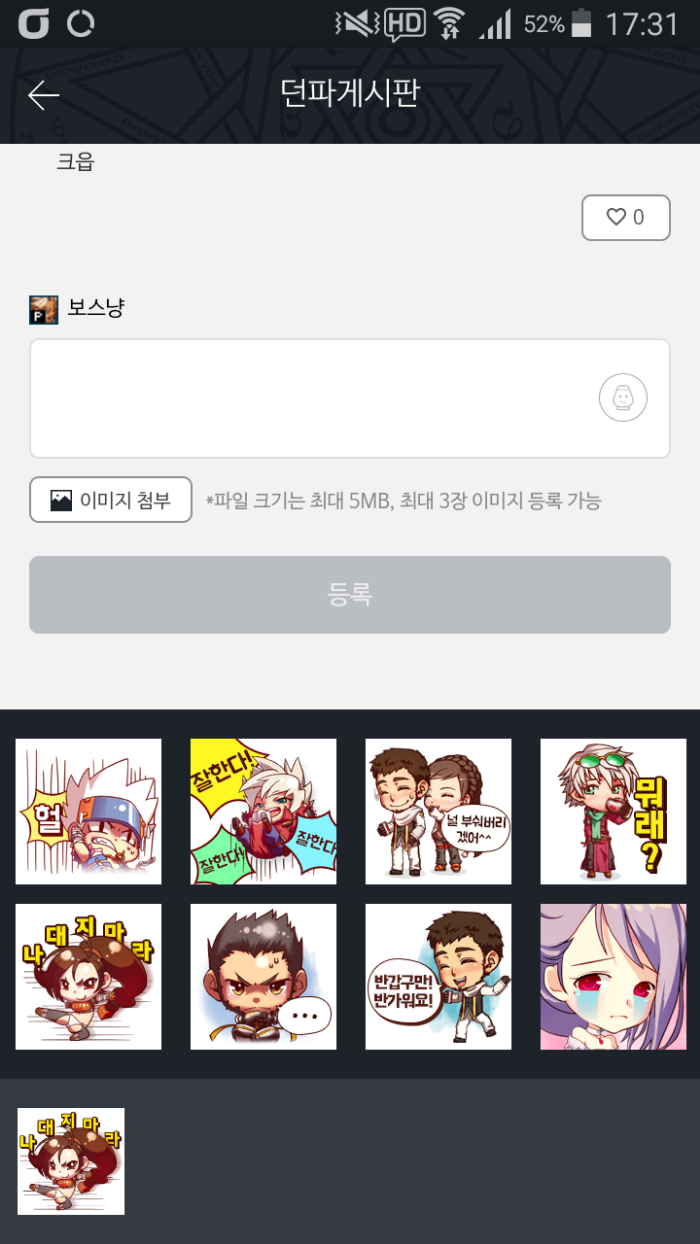Screen dimensions: 700x1244
Task: Like the post with the heart button
Action: (626, 217)
